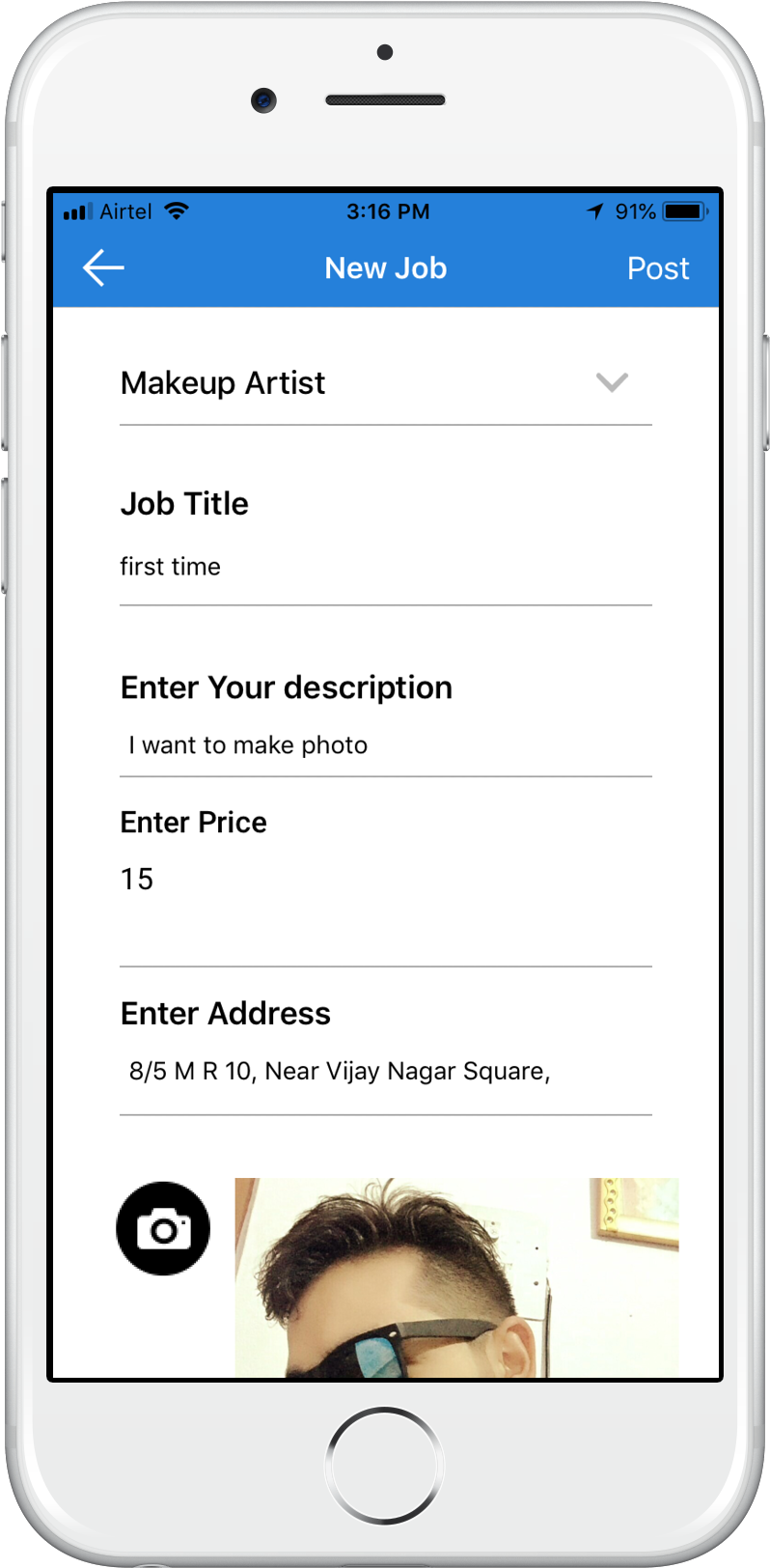Edit the Job Title field
The width and height of the screenshot is (770, 1568).
tap(386, 567)
